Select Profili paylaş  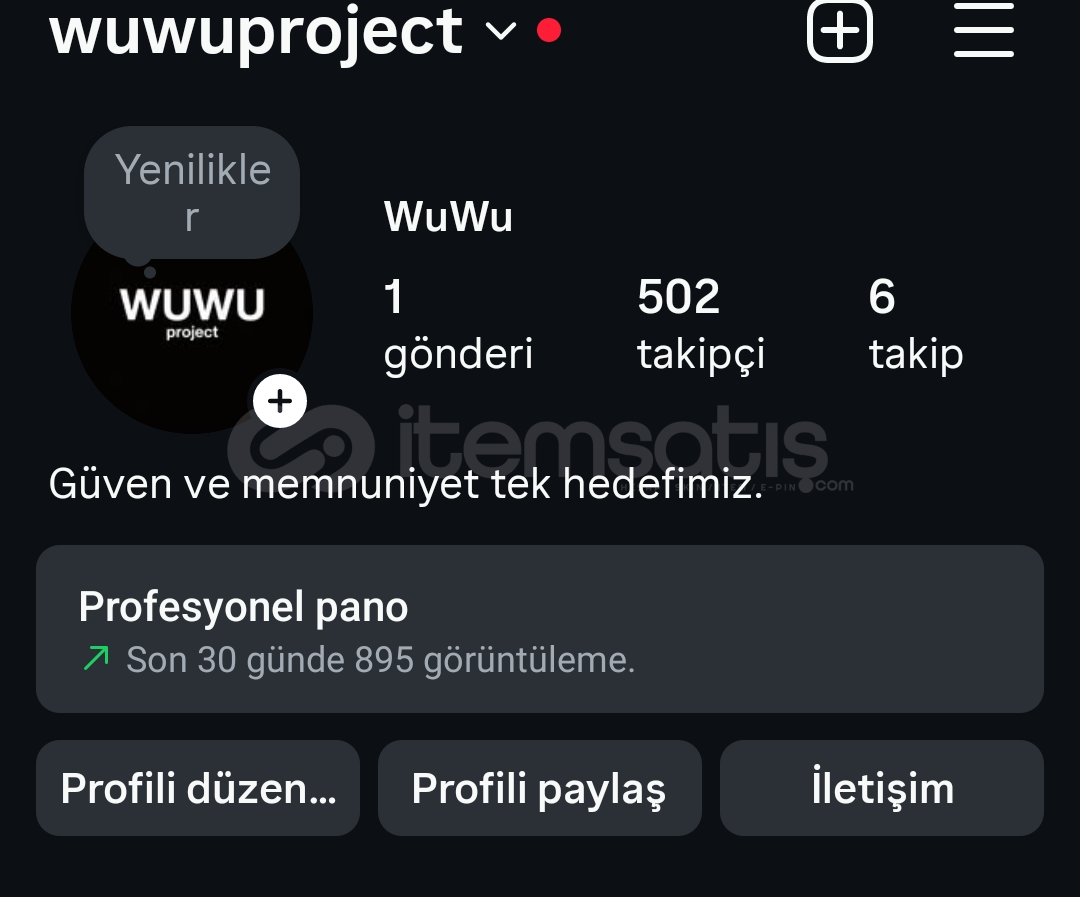540,788
